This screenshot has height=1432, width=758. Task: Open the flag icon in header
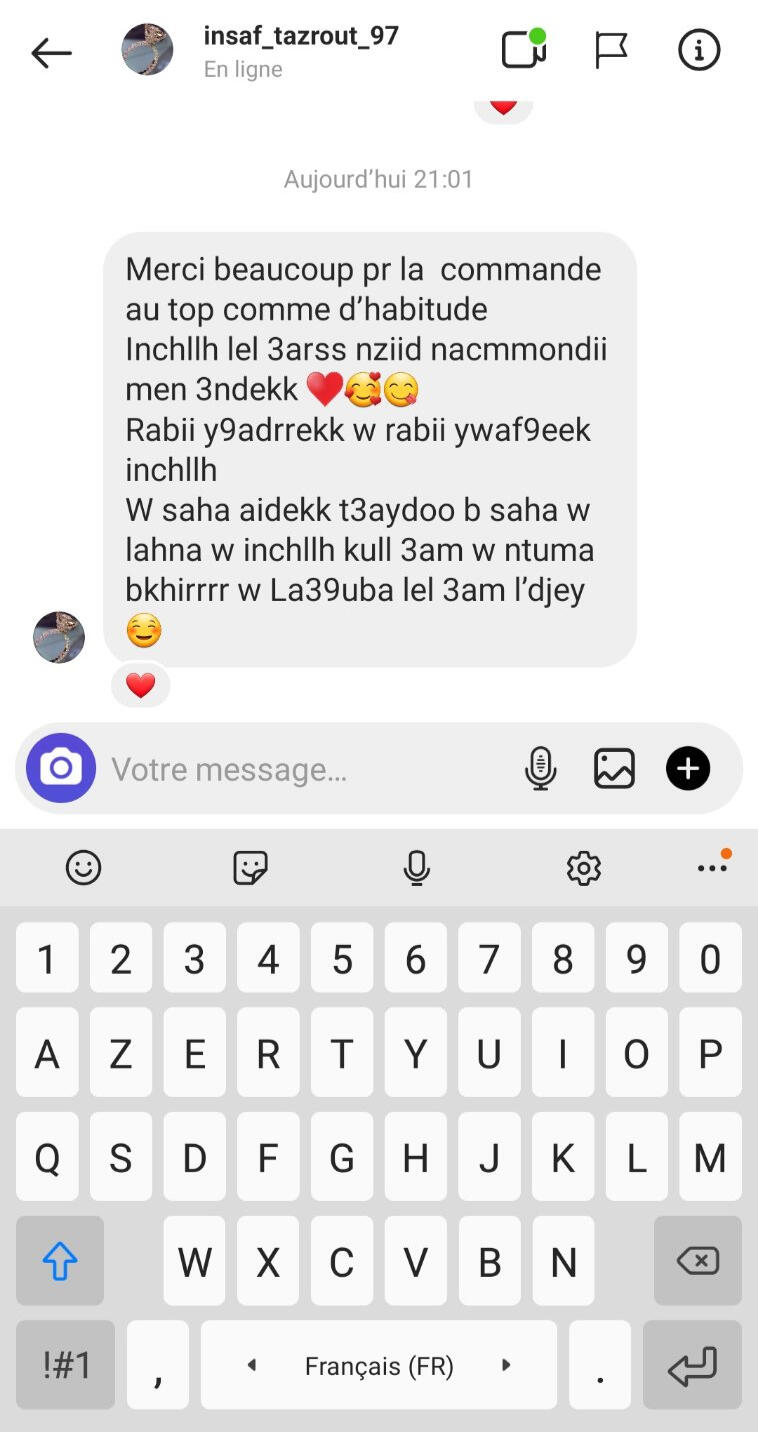[610, 50]
